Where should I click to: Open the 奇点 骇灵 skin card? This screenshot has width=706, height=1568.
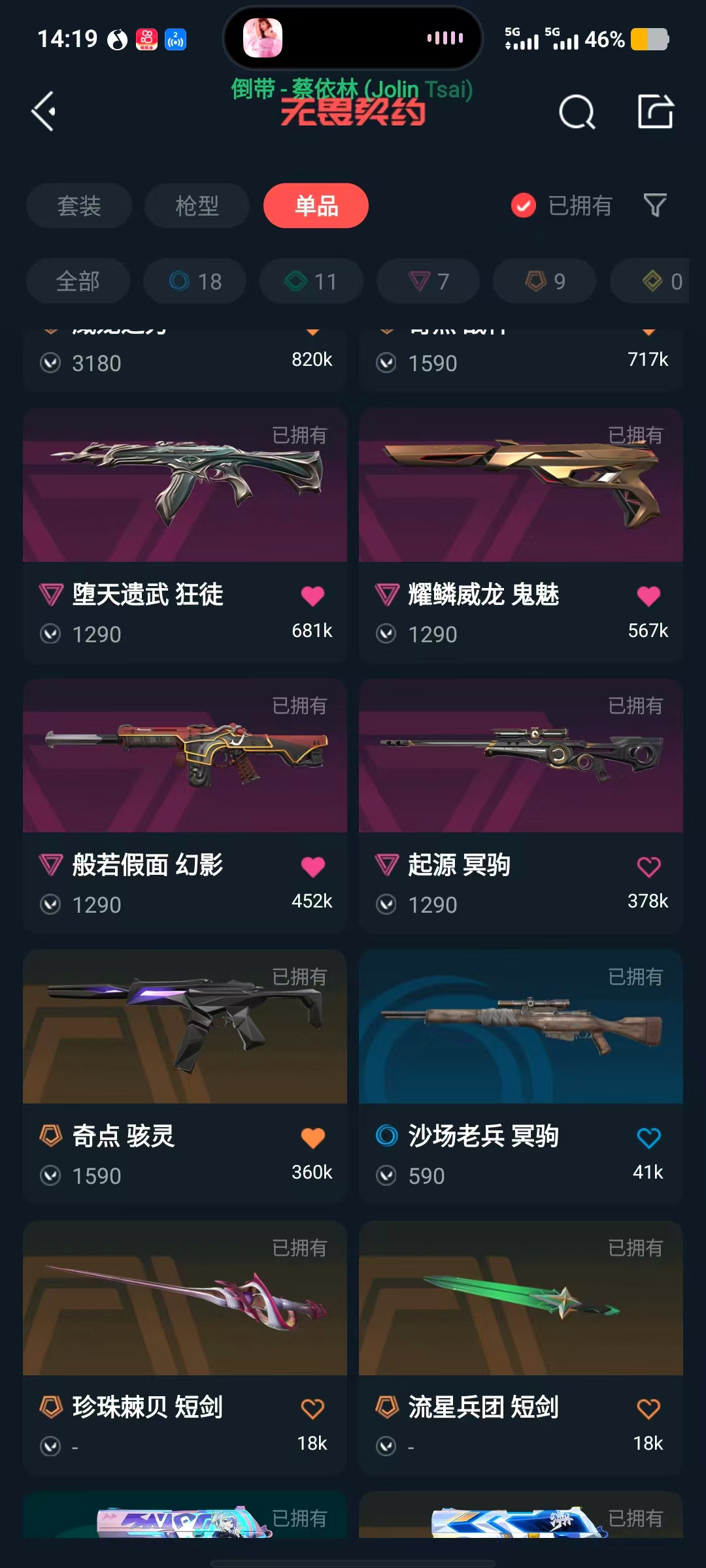click(185, 1077)
